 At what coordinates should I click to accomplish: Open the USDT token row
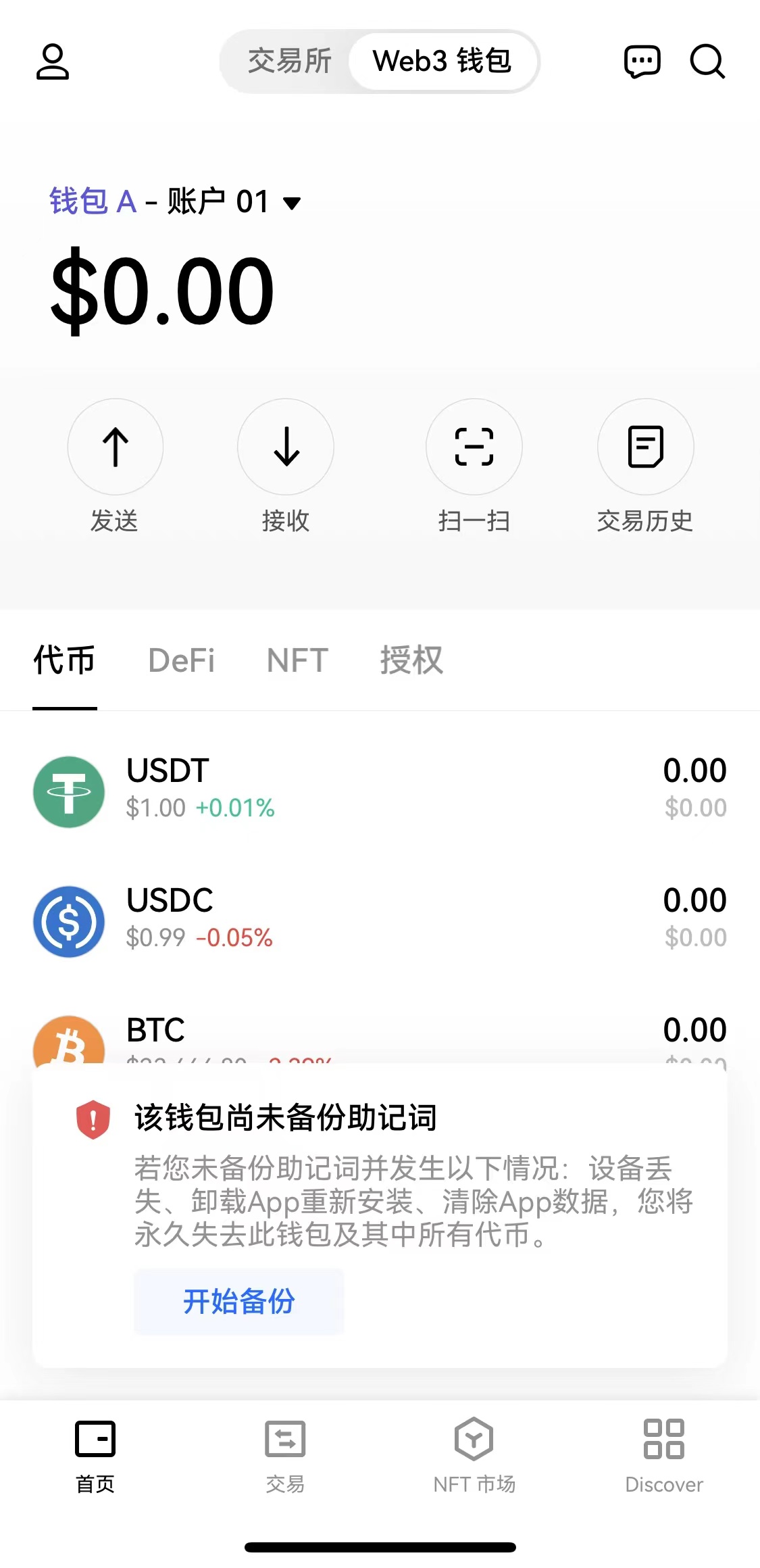point(380,791)
